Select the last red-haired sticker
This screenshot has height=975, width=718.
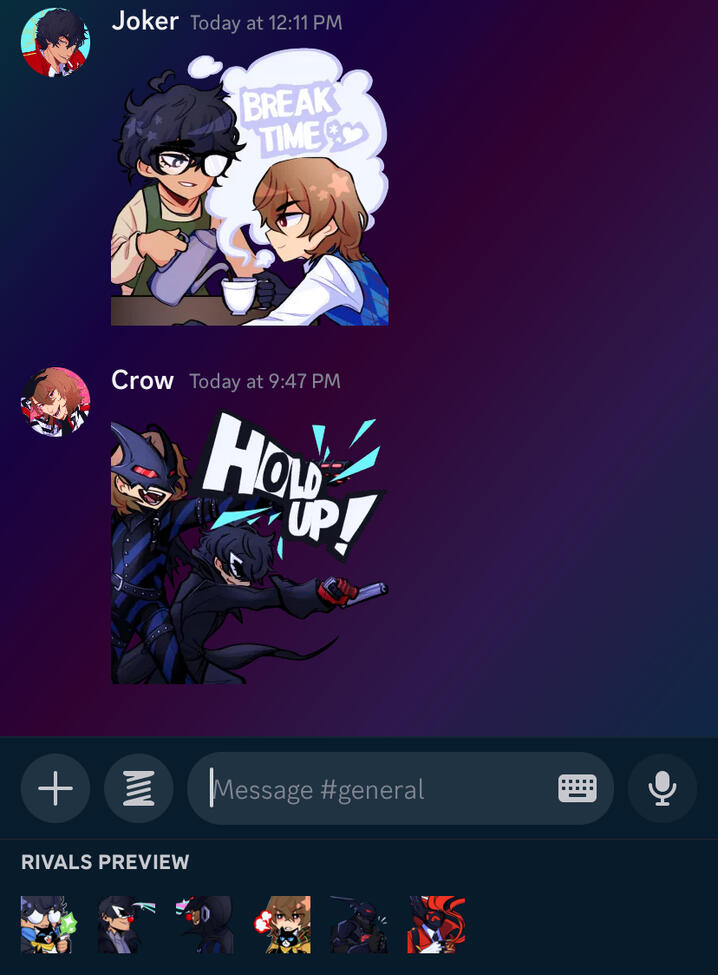437,924
